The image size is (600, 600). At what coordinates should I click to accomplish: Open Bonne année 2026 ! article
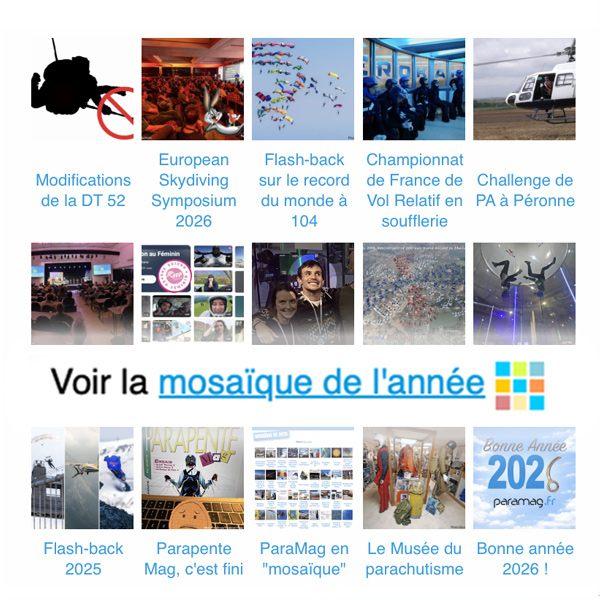click(525, 559)
